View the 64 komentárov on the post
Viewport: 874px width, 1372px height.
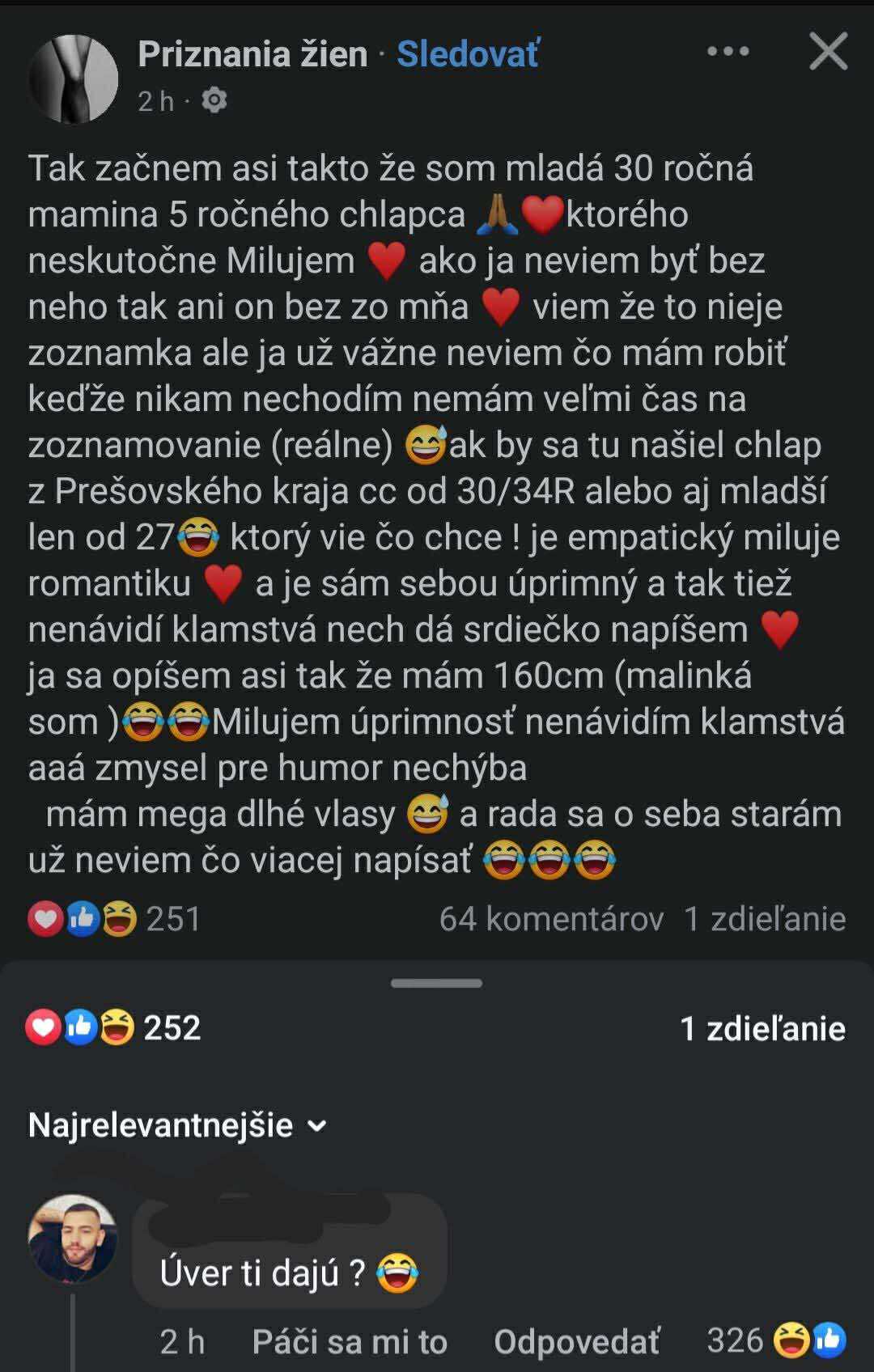[551, 919]
